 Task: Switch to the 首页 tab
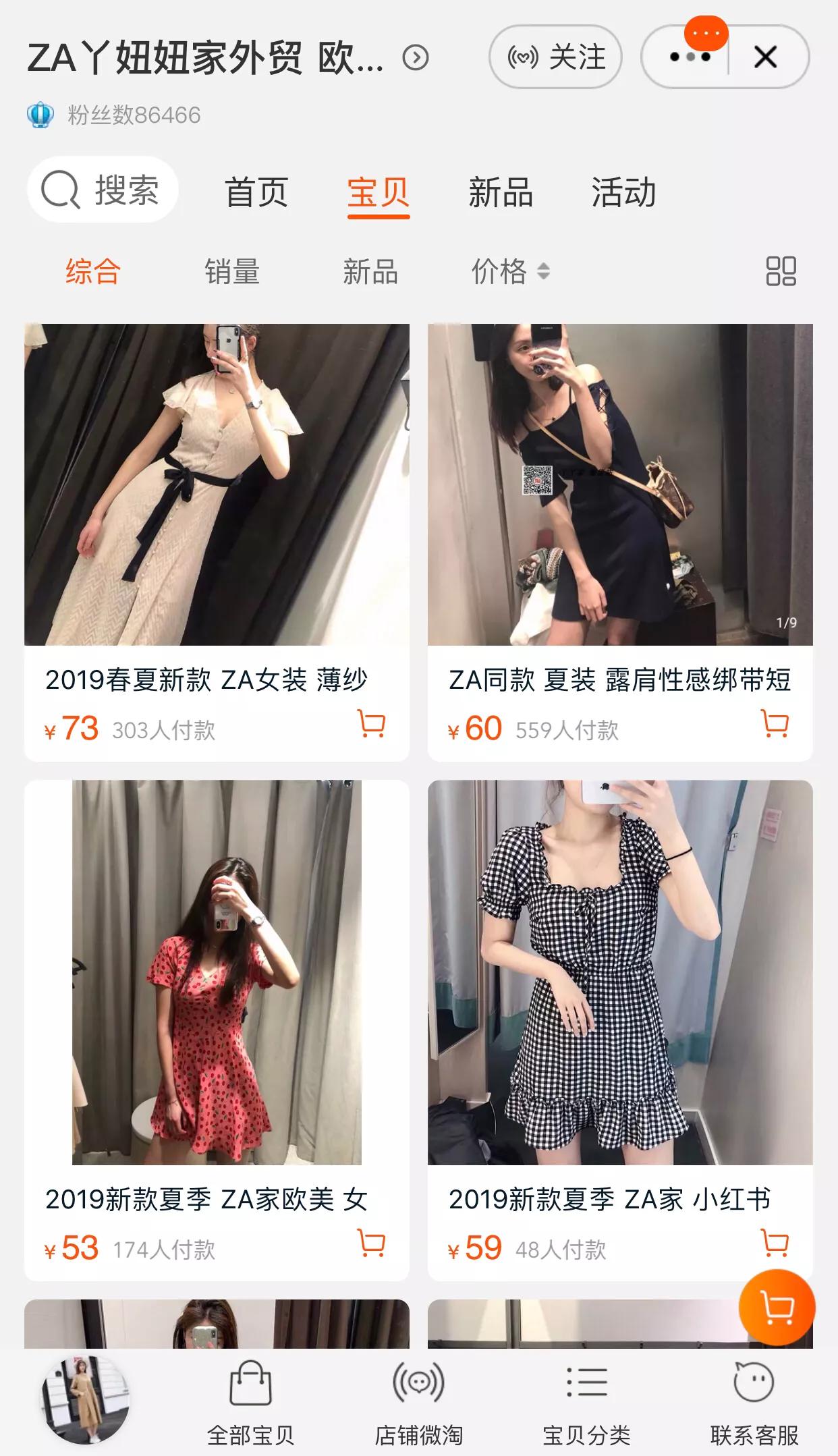click(x=257, y=194)
